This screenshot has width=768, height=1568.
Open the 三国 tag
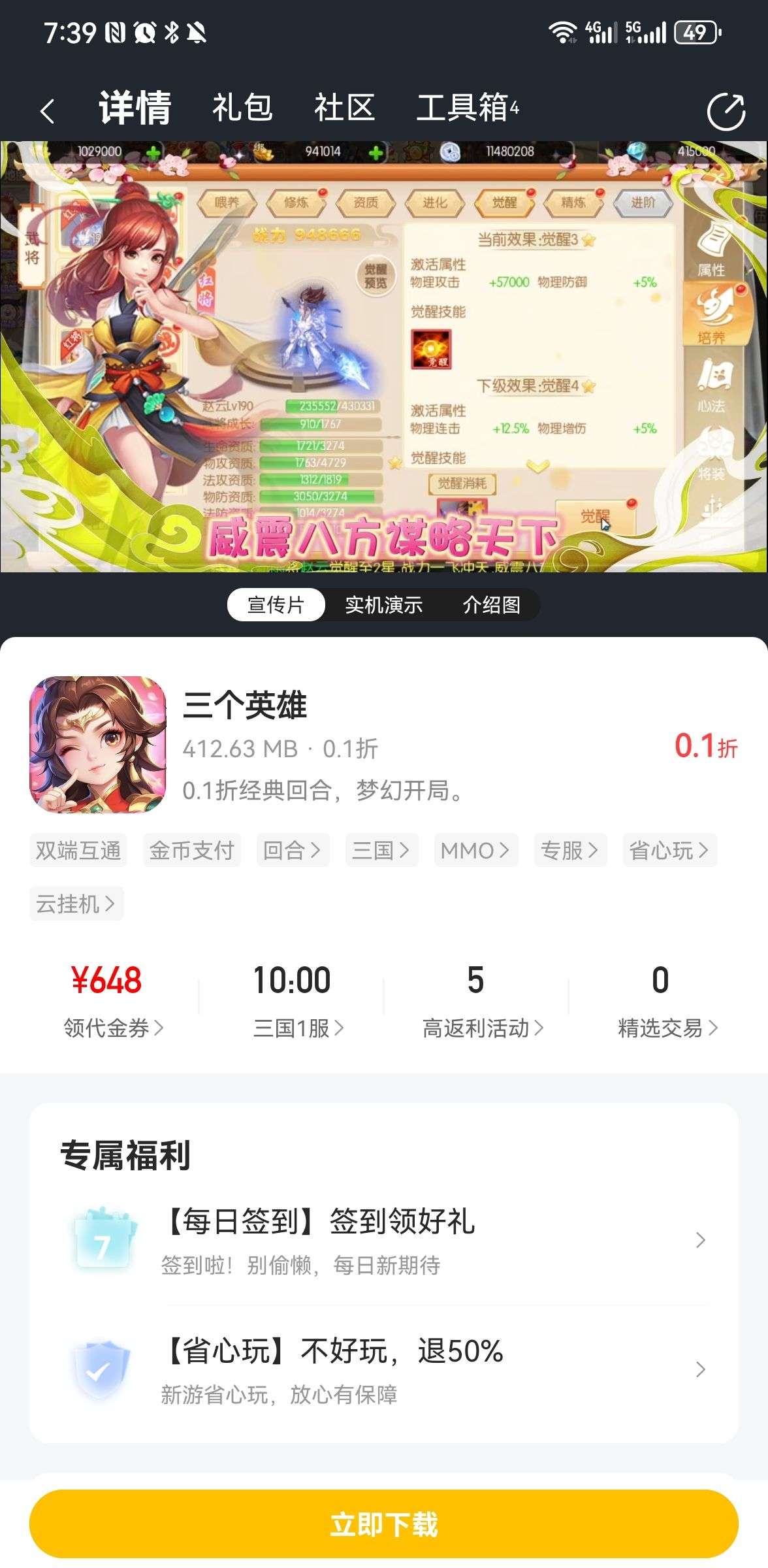[381, 850]
